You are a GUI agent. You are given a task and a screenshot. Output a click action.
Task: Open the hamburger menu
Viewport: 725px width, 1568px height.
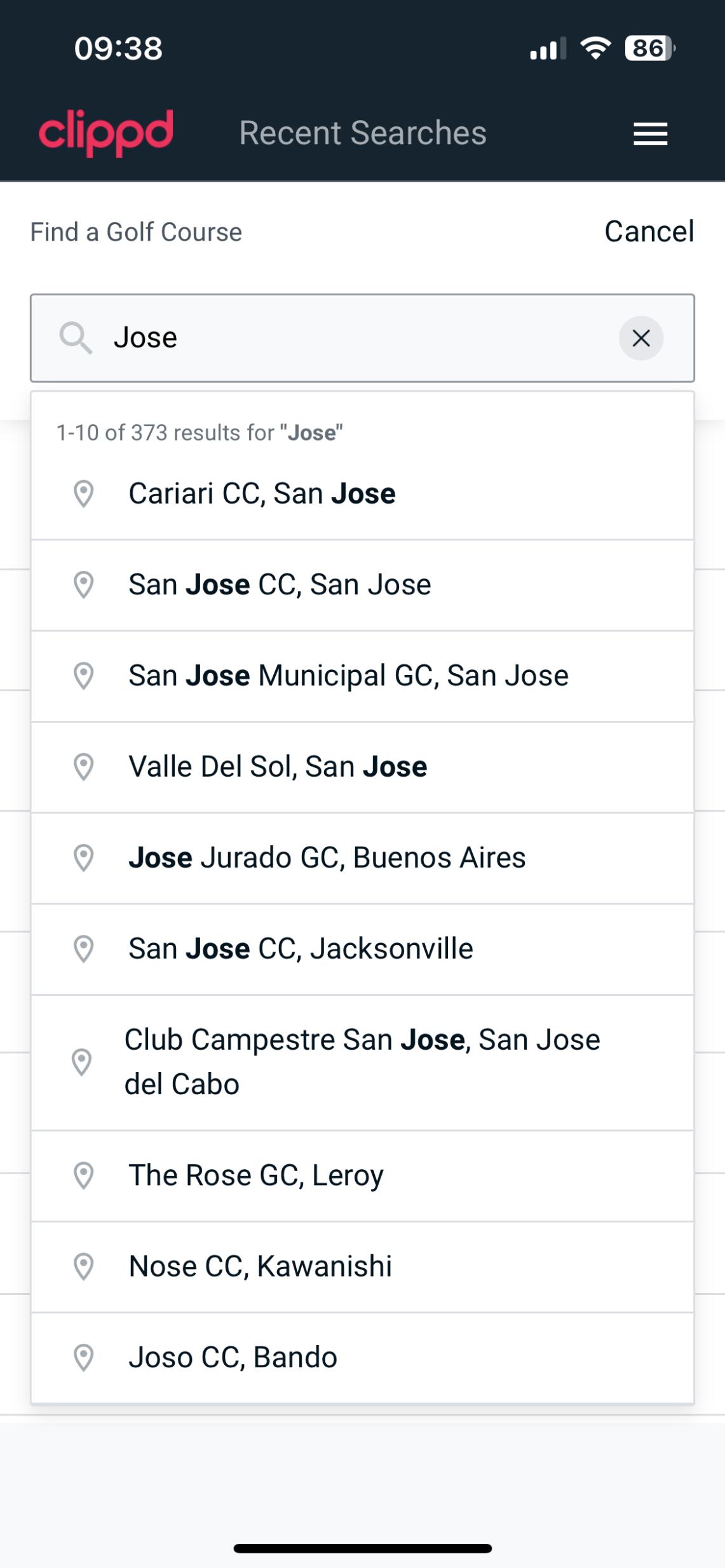(x=650, y=133)
